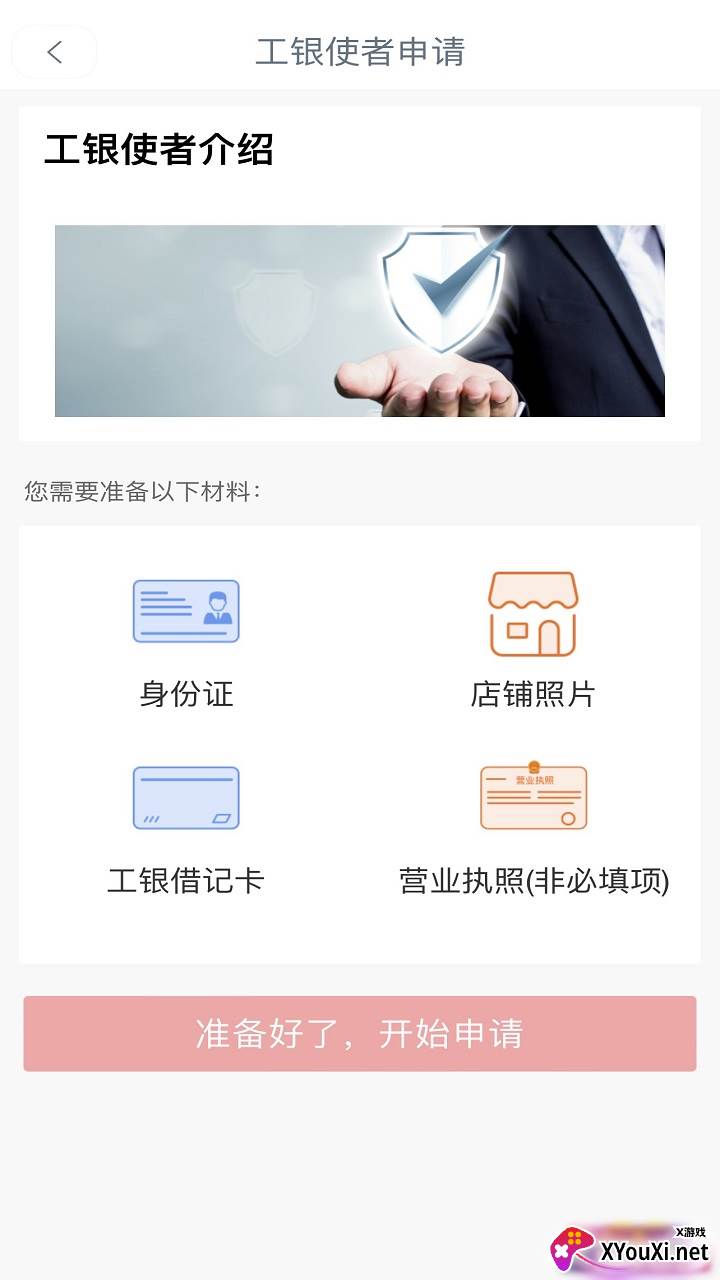Select the orange 店铺照片 storefront icon

pyautogui.click(x=533, y=612)
